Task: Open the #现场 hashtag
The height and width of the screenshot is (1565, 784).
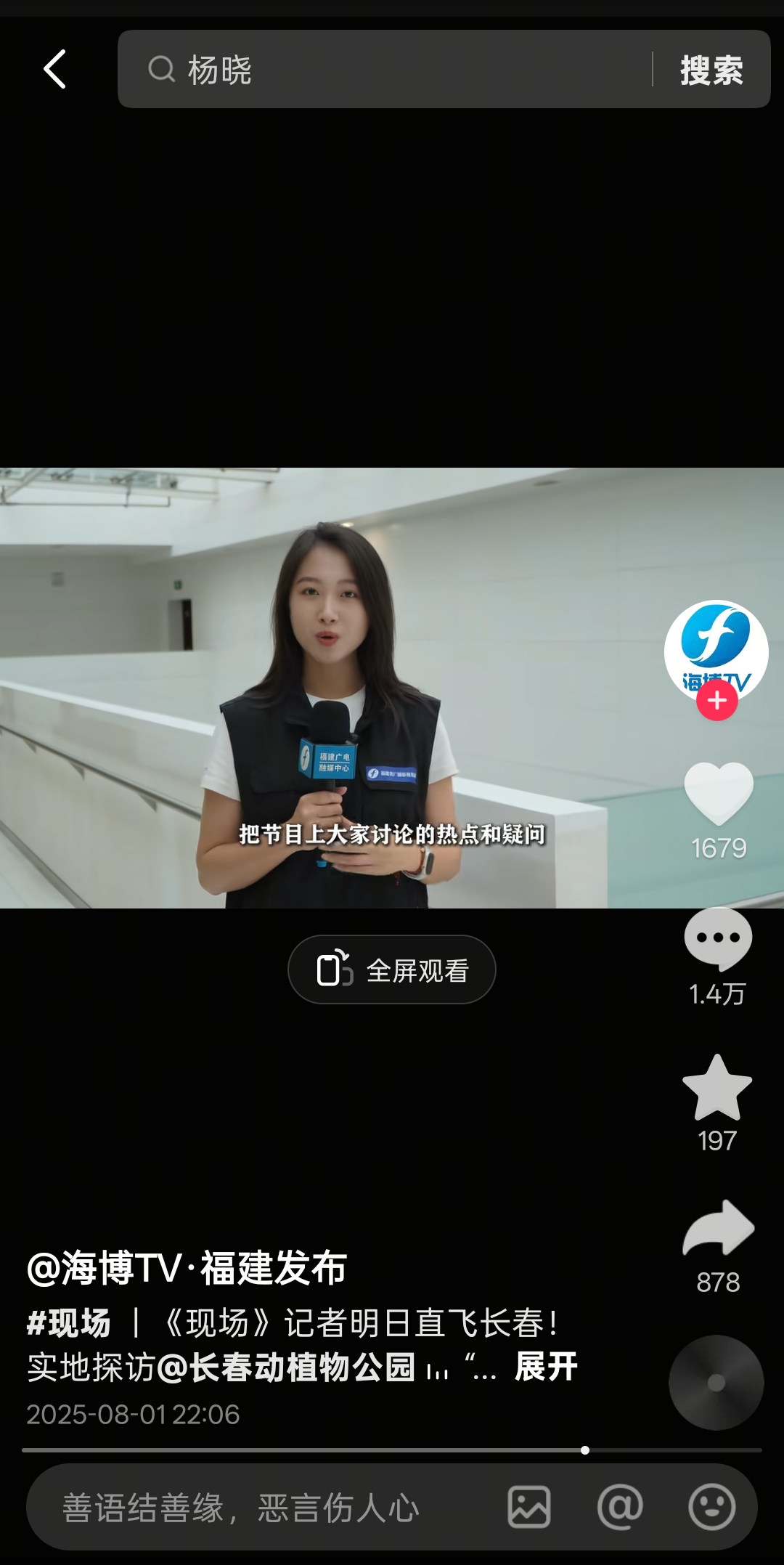Action: [69, 1323]
